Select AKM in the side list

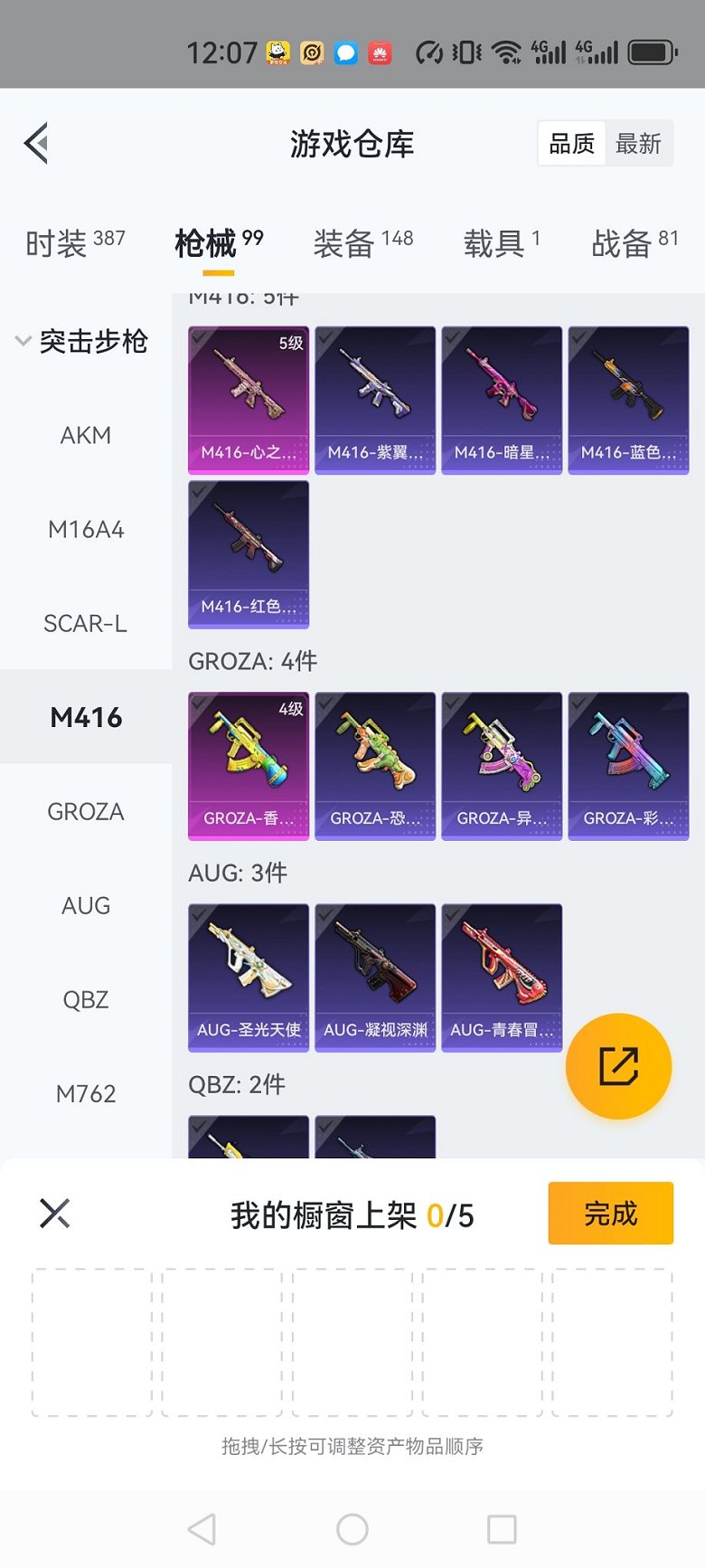86,436
